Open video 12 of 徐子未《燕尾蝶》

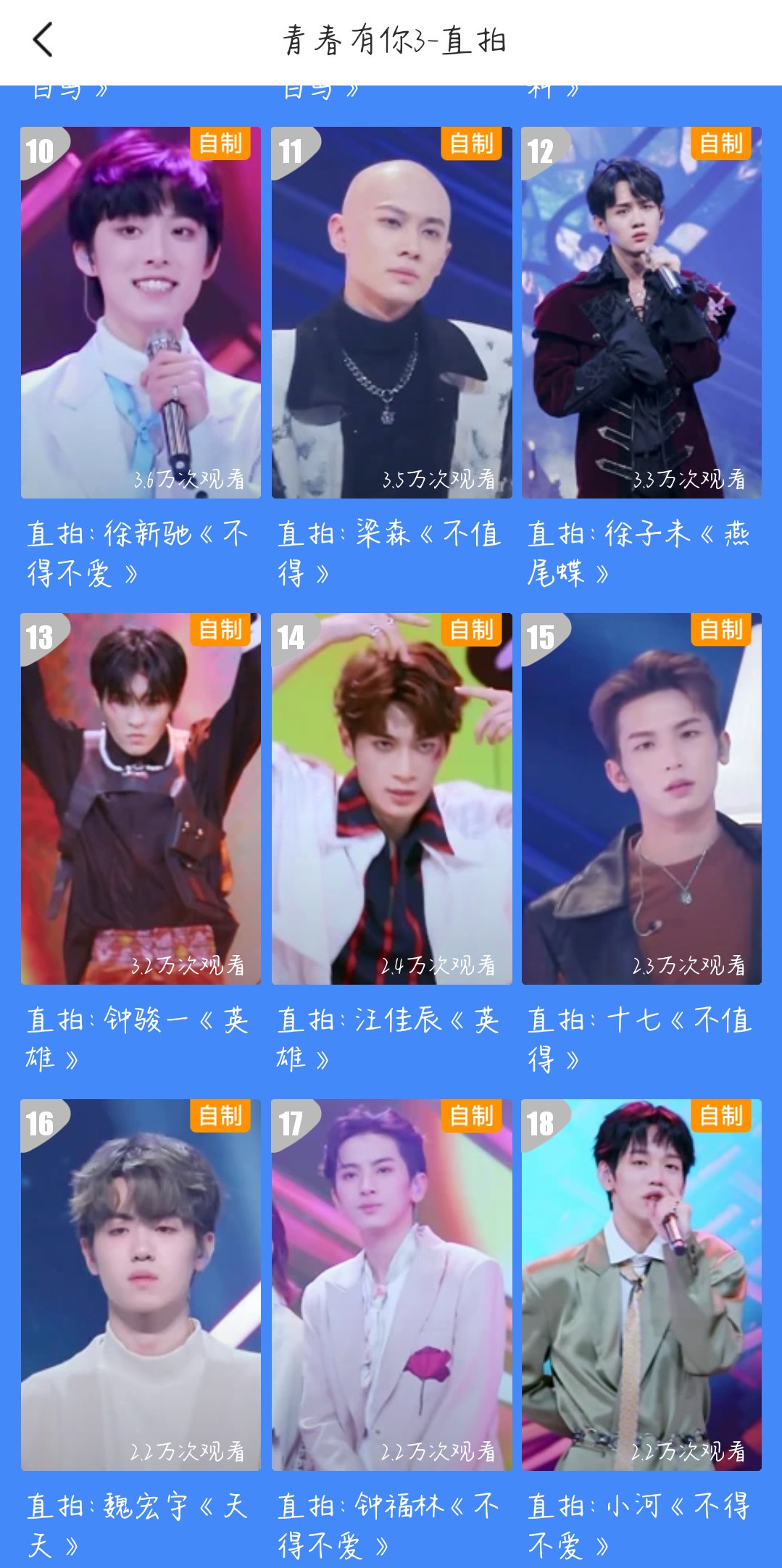(x=641, y=312)
